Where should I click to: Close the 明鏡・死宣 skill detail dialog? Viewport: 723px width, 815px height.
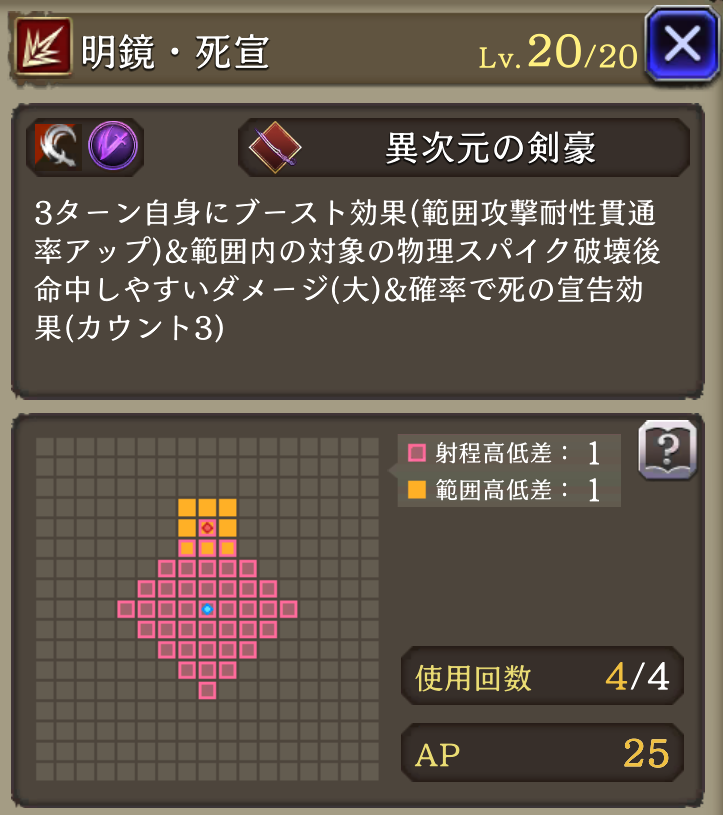[x=680, y=45]
